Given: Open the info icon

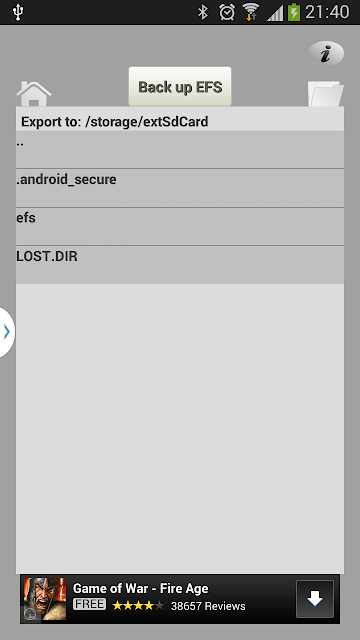Looking at the screenshot, I should (x=326, y=53).
